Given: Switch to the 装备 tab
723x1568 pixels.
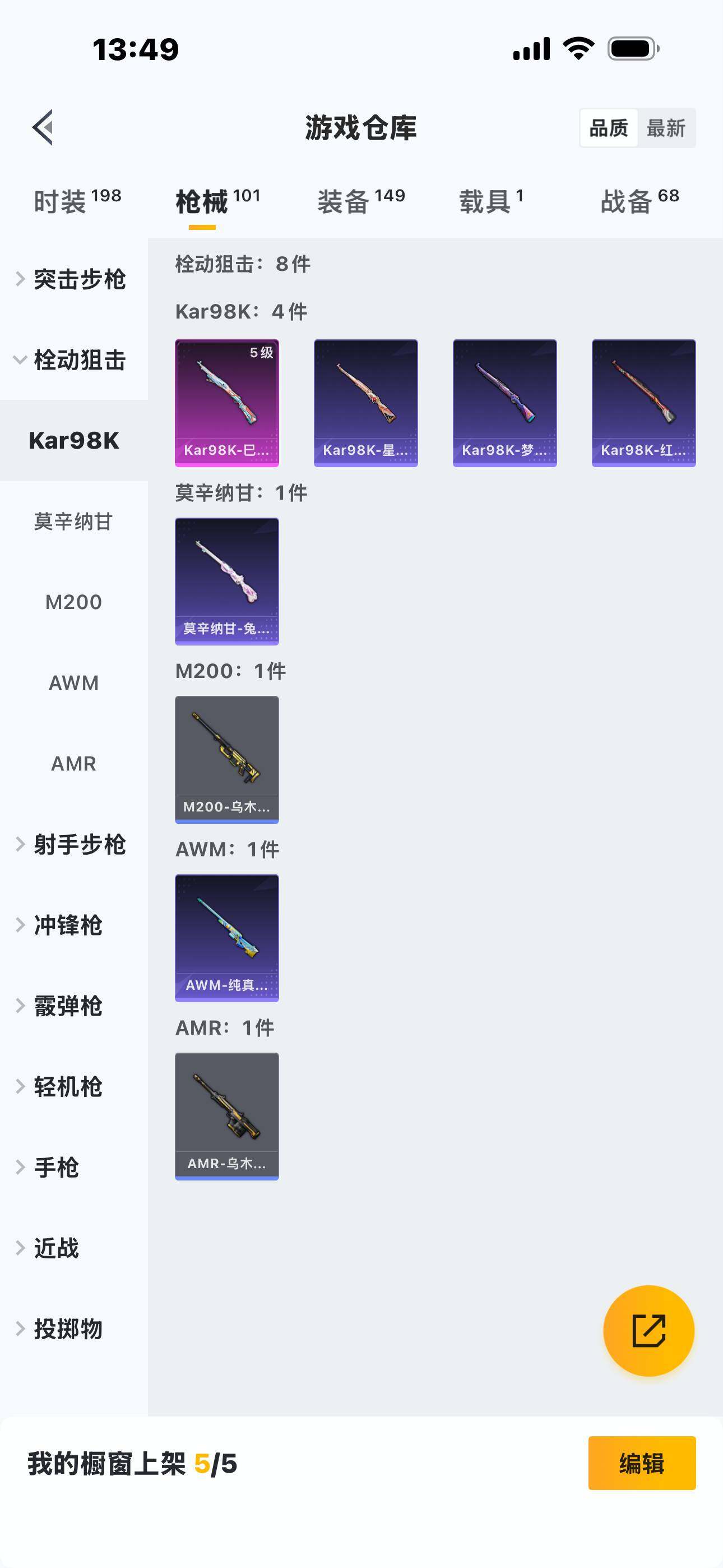Looking at the screenshot, I should pos(360,201).
